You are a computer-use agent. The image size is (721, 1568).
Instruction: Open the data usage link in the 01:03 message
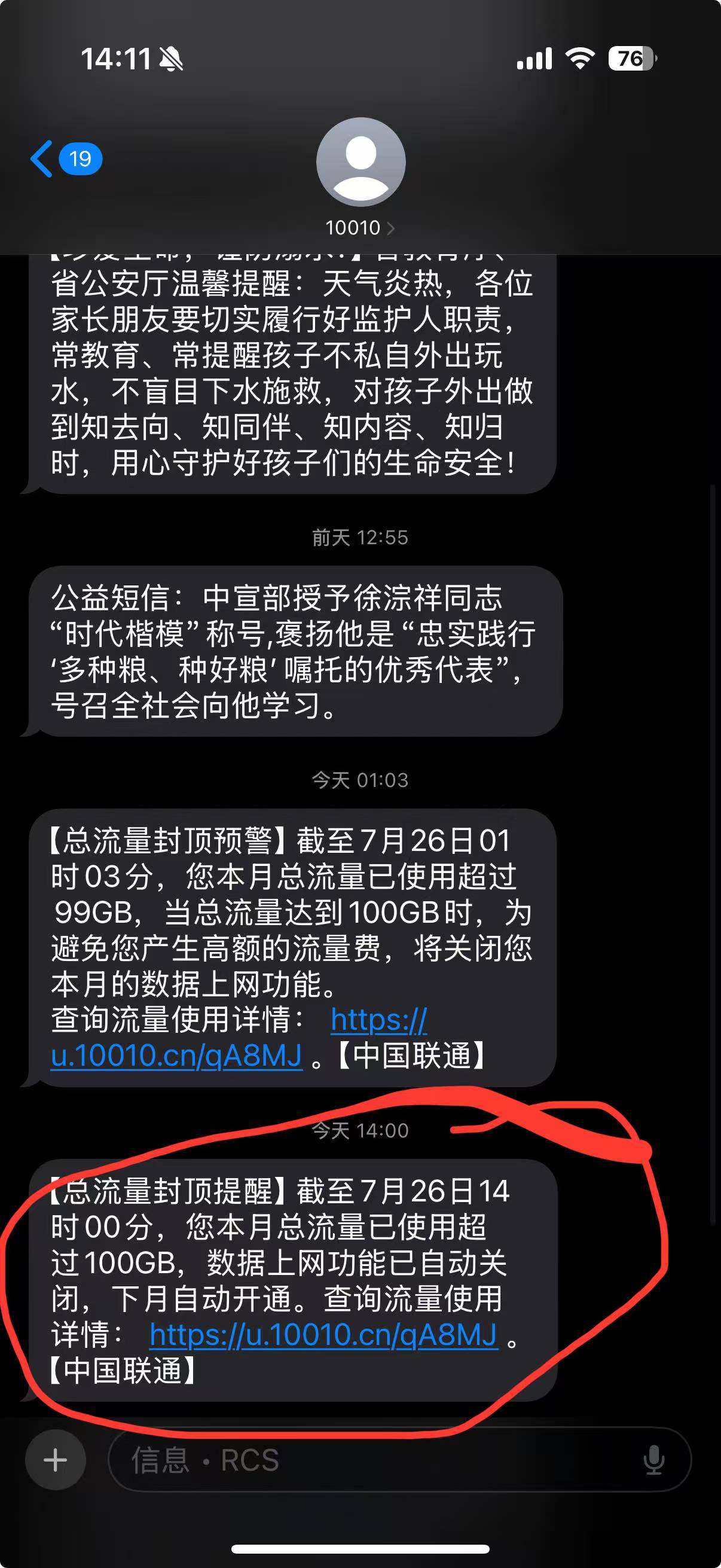[x=176, y=1056]
